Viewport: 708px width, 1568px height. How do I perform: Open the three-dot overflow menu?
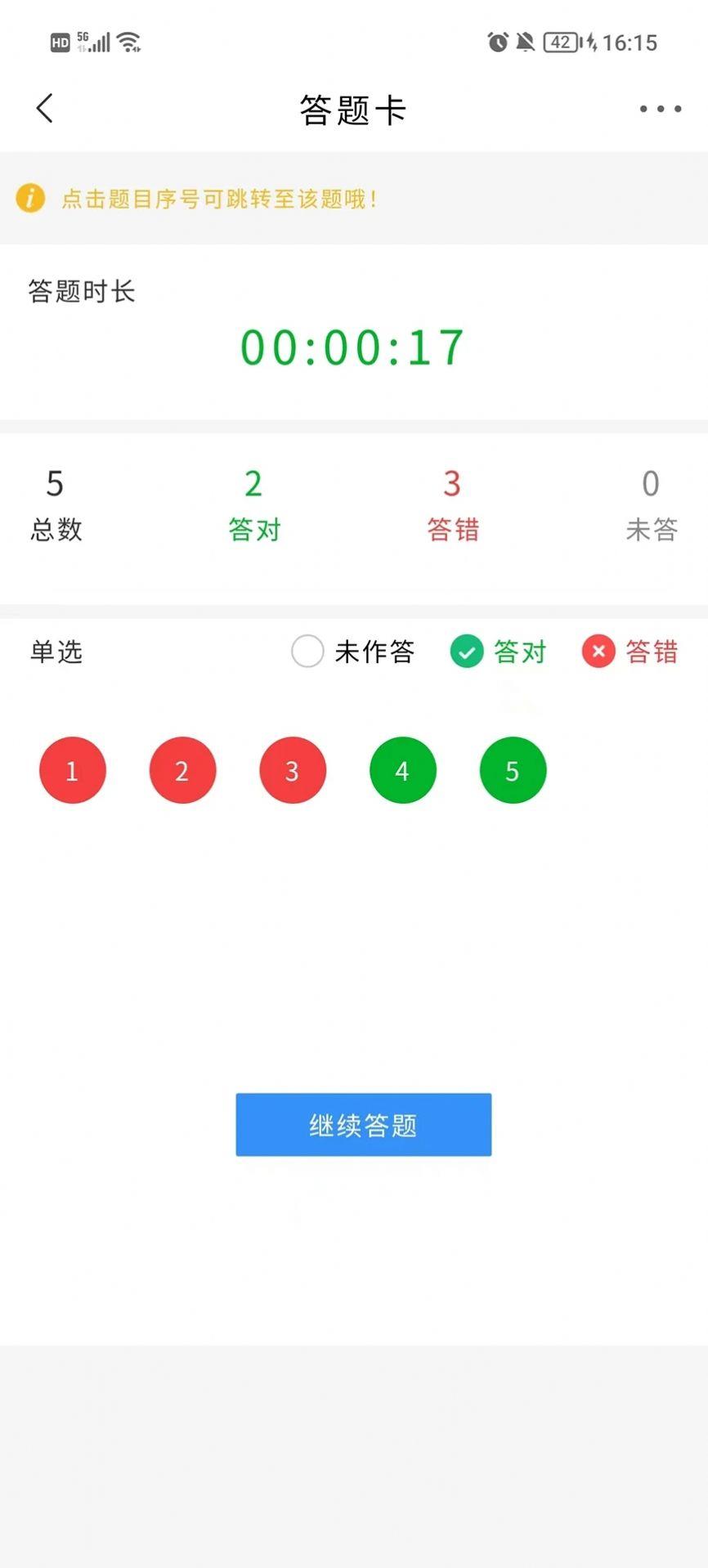(x=659, y=108)
